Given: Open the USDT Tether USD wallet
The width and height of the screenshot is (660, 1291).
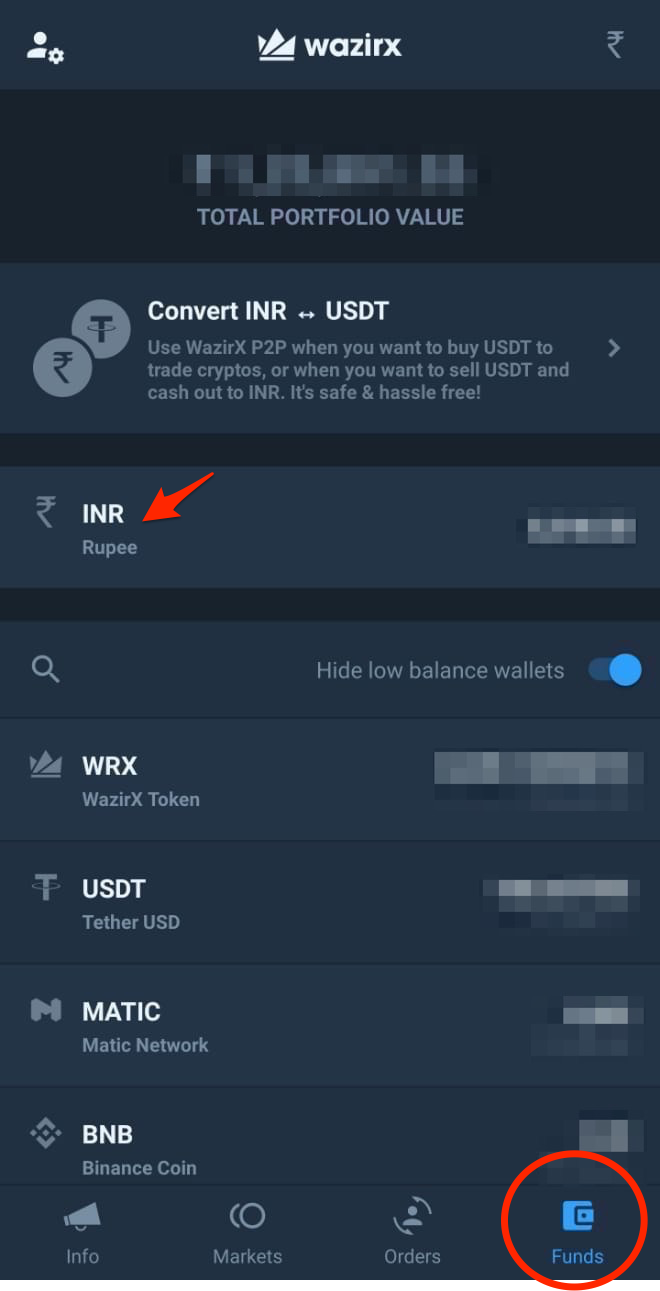Looking at the screenshot, I should tap(330, 903).
